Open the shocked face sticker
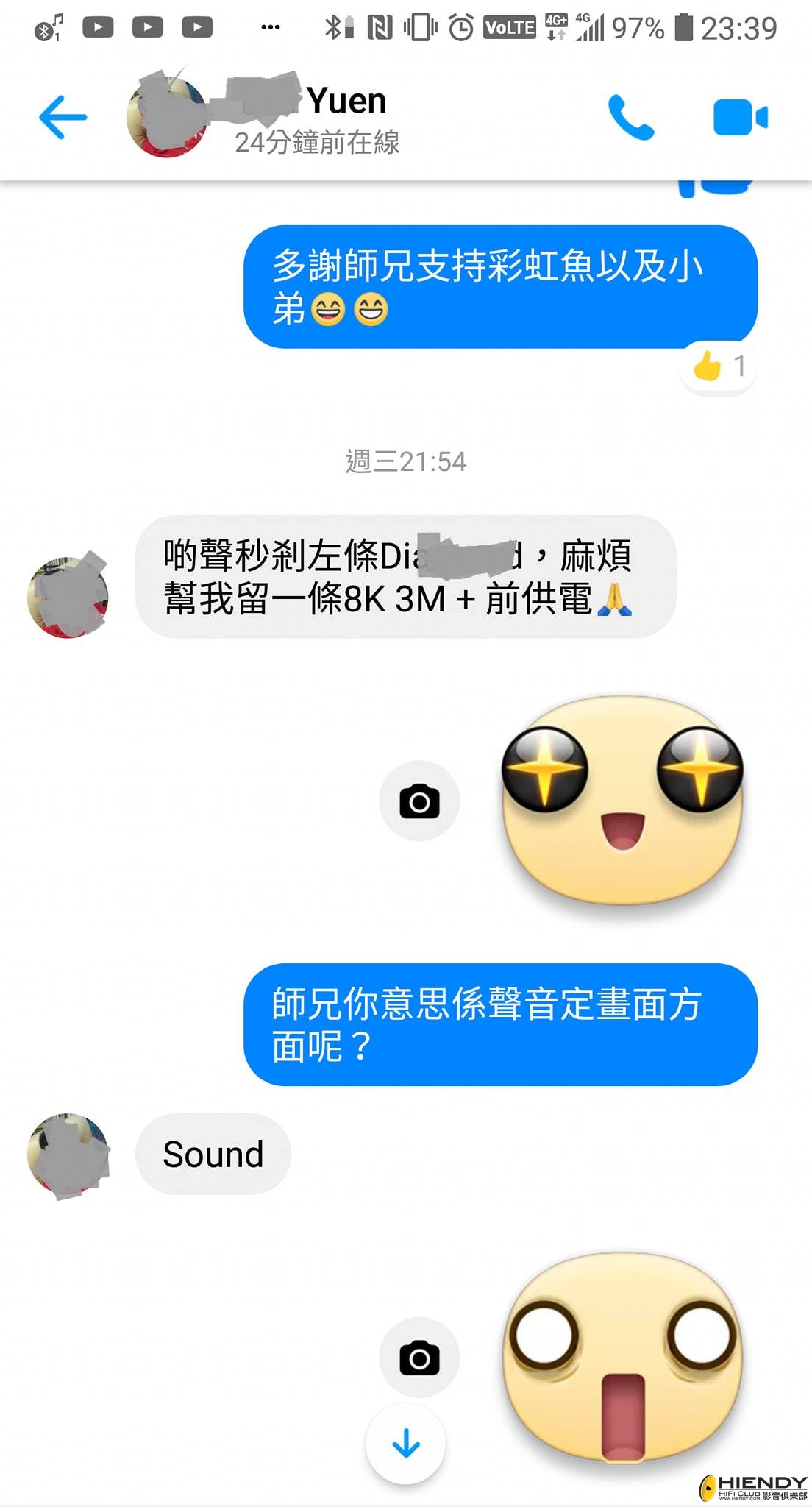 click(x=622, y=1358)
